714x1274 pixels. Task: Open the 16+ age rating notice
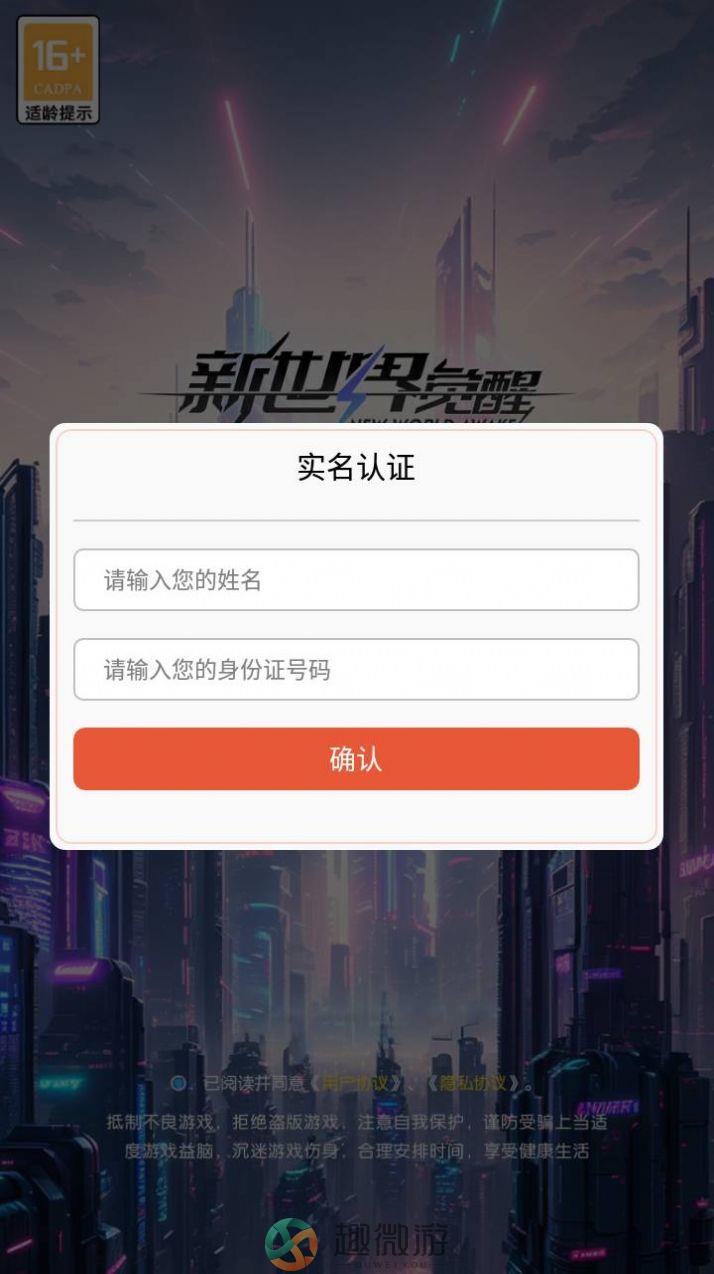click(x=58, y=70)
